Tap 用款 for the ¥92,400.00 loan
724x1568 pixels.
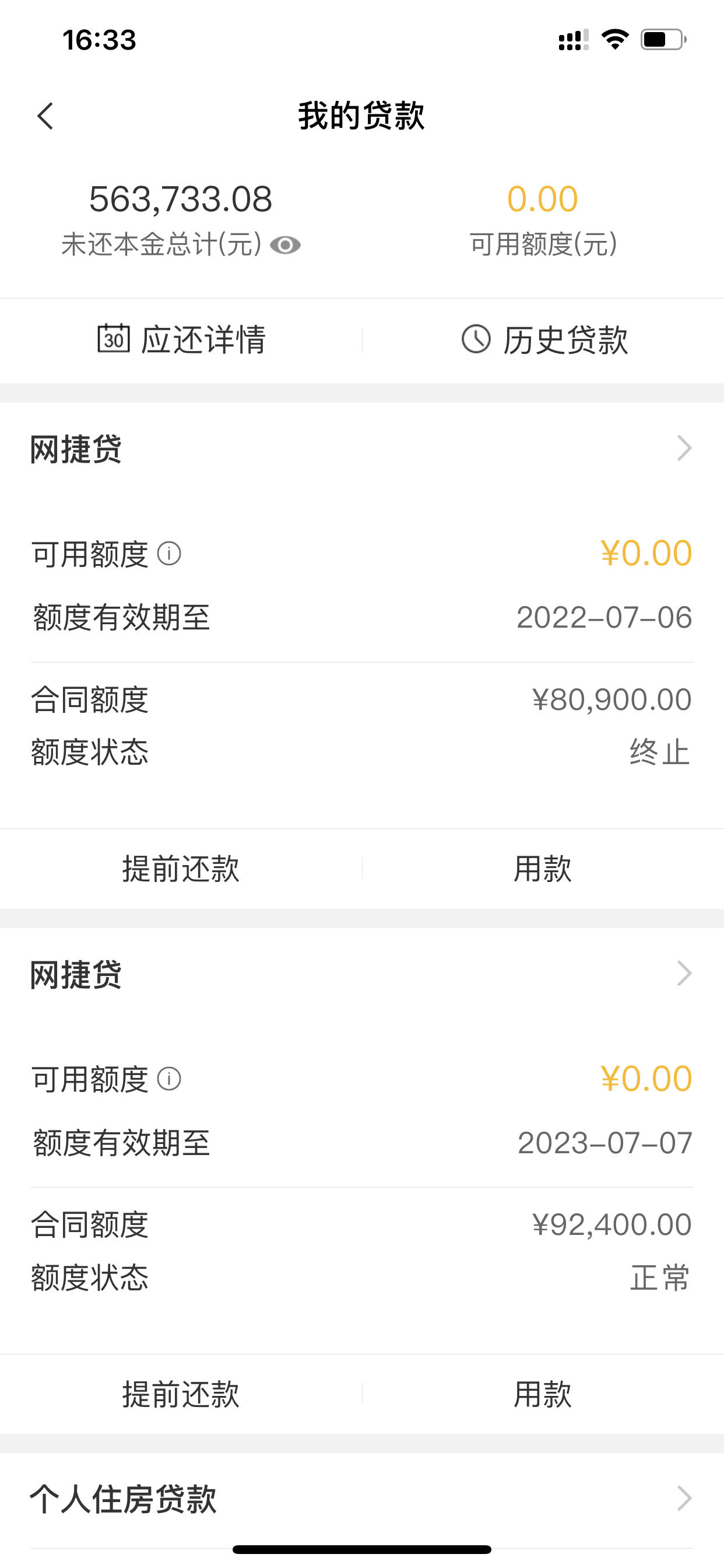tap(543, 1394)
